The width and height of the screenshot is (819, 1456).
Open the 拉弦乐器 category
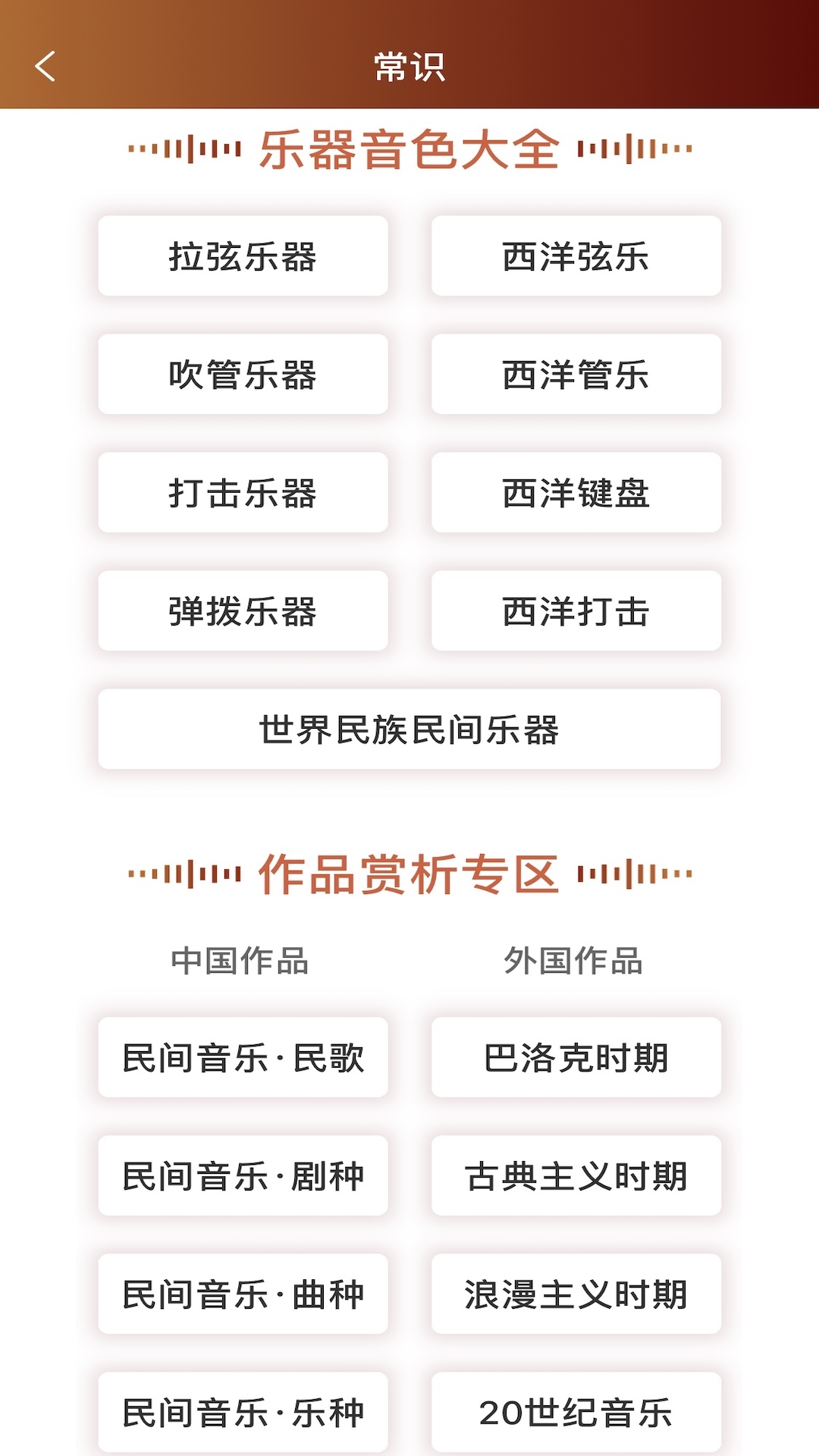tap(243, 256)
